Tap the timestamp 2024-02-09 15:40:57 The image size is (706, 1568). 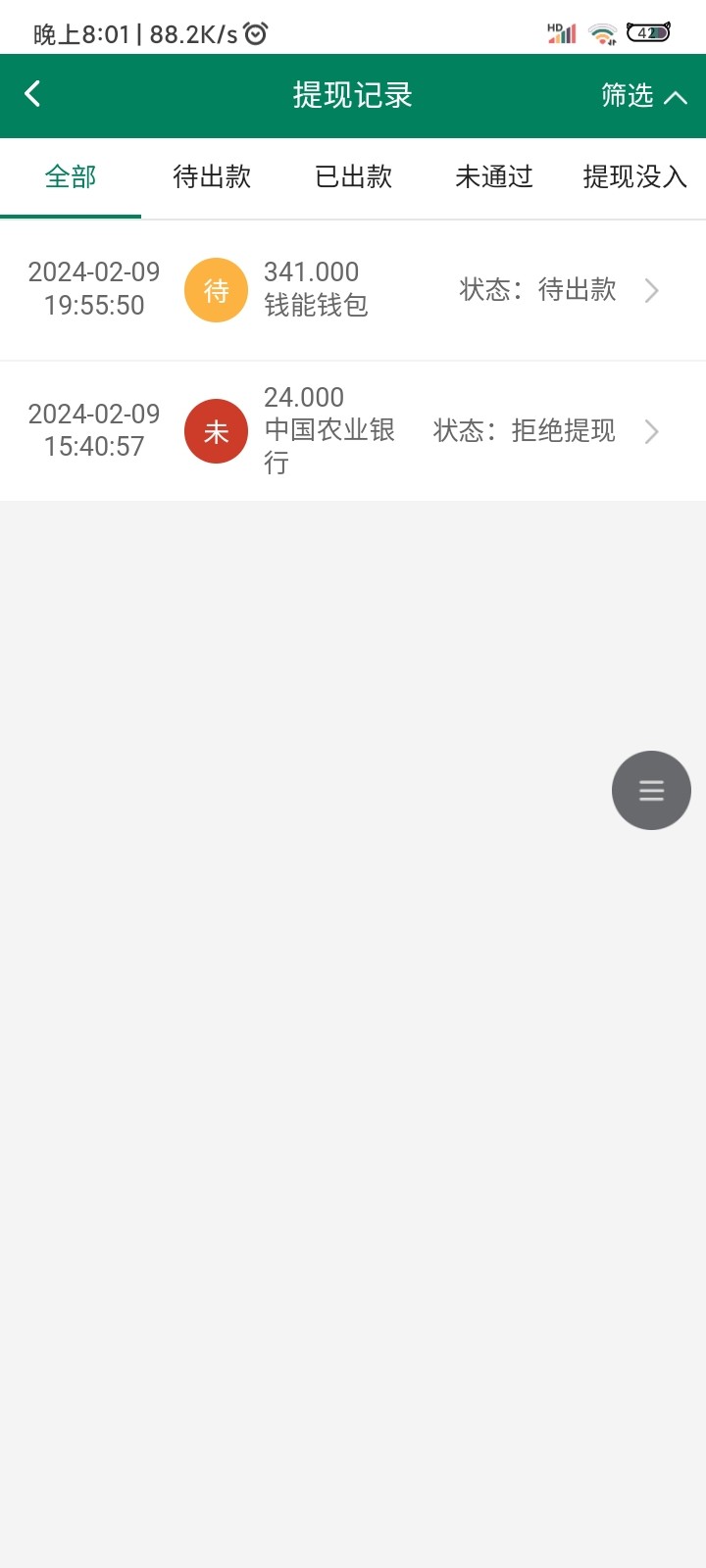coord(93,431)
